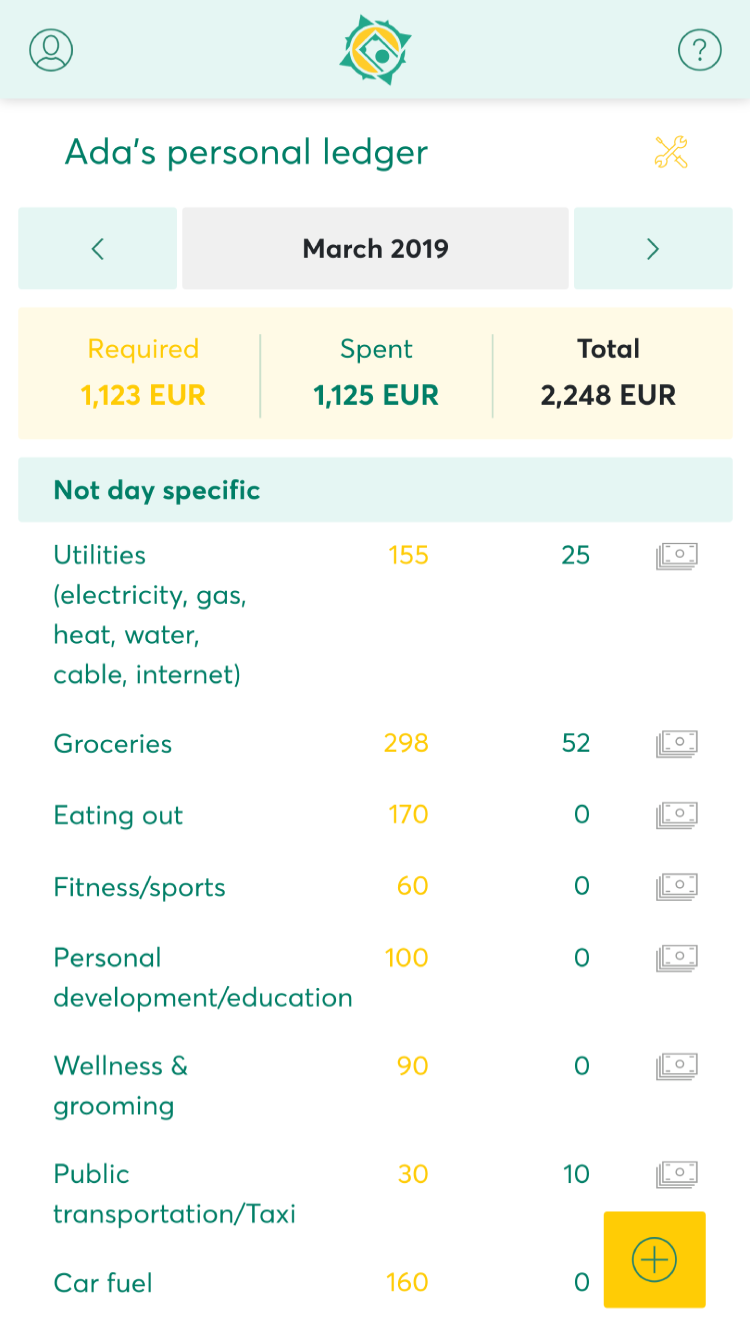This screenshot has height=1334, width=750.
Task: Open the March 2019 month selector
Action: point(375,248)
